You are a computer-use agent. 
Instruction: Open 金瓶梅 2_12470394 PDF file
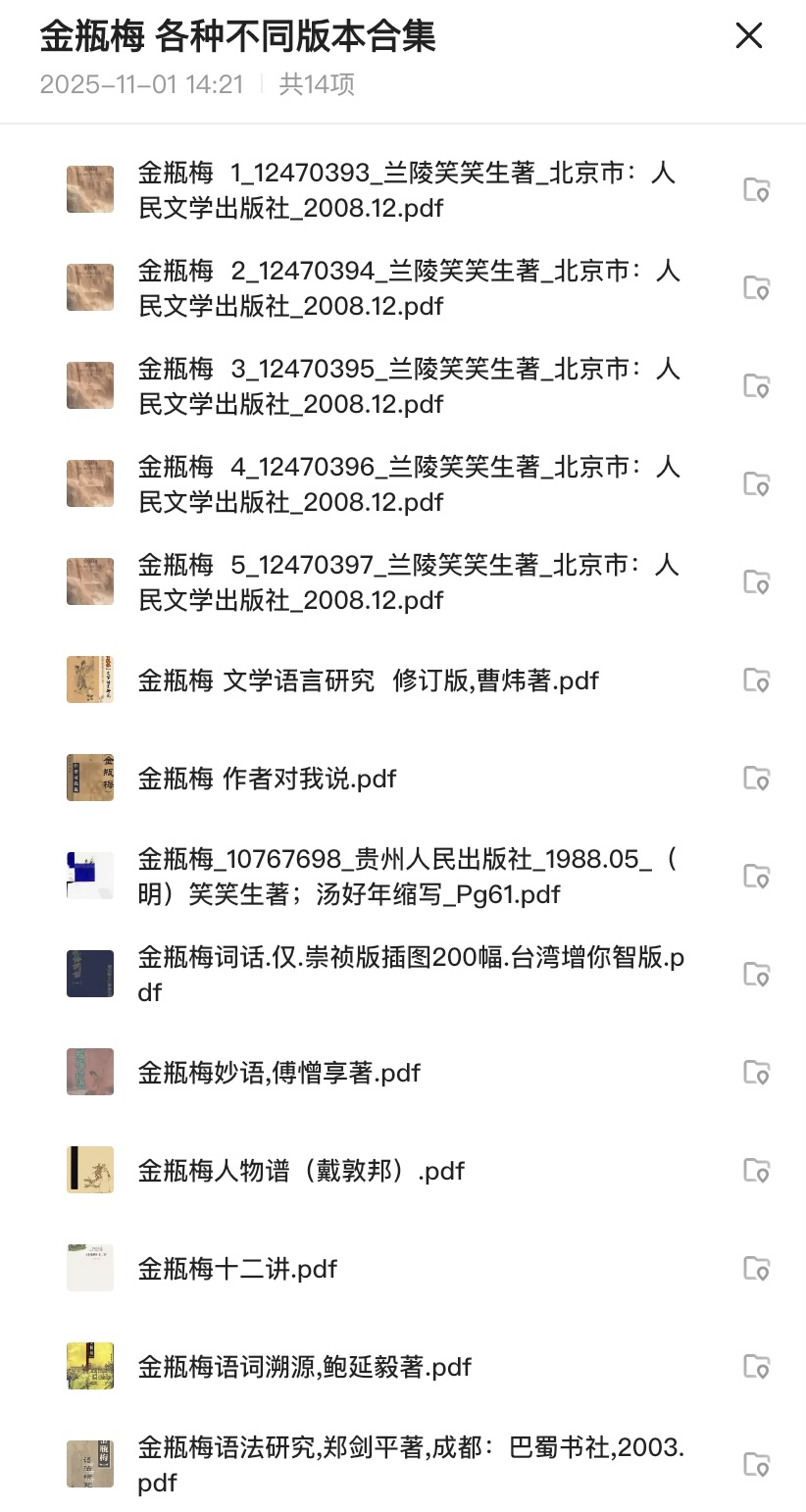(x=406, y=288)
